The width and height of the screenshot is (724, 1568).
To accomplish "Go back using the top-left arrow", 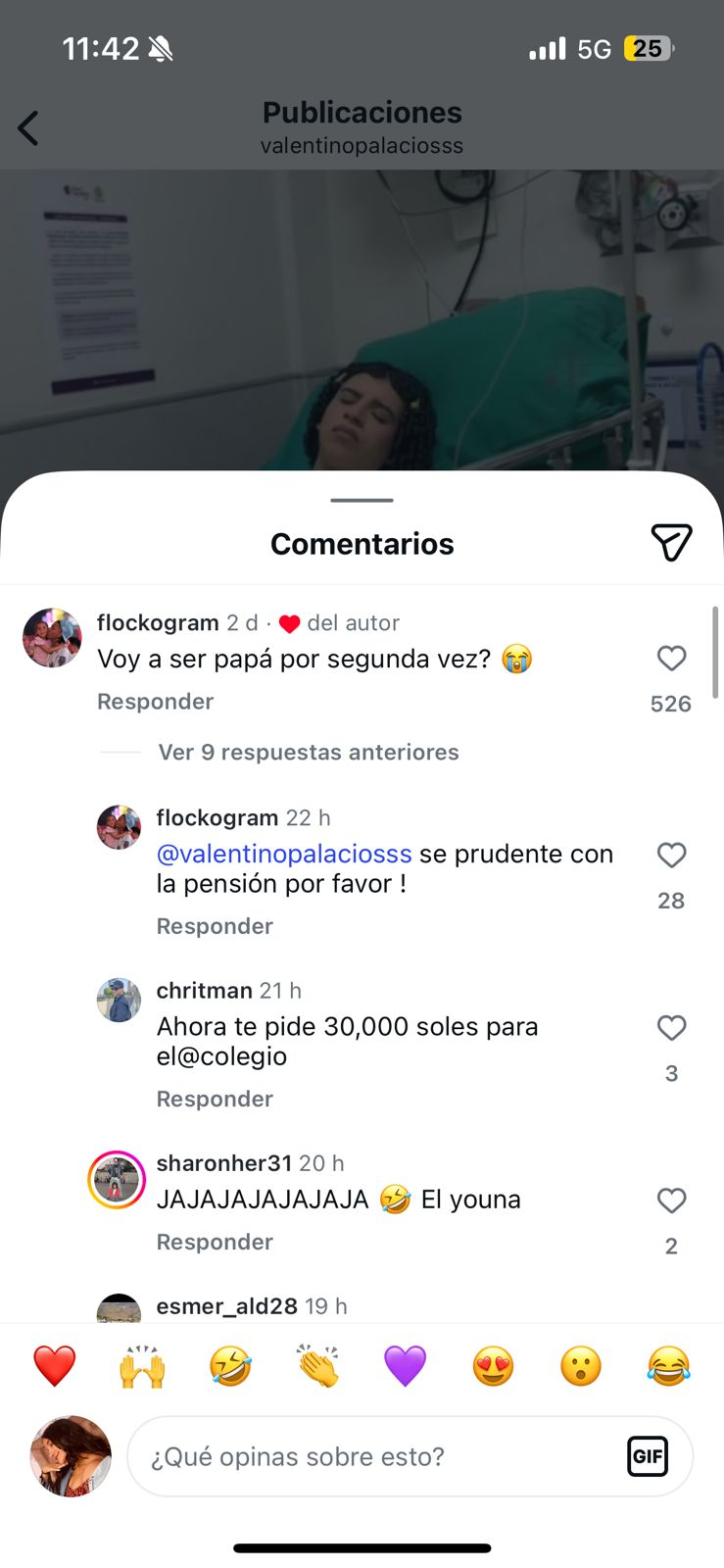I will [28, 128].
